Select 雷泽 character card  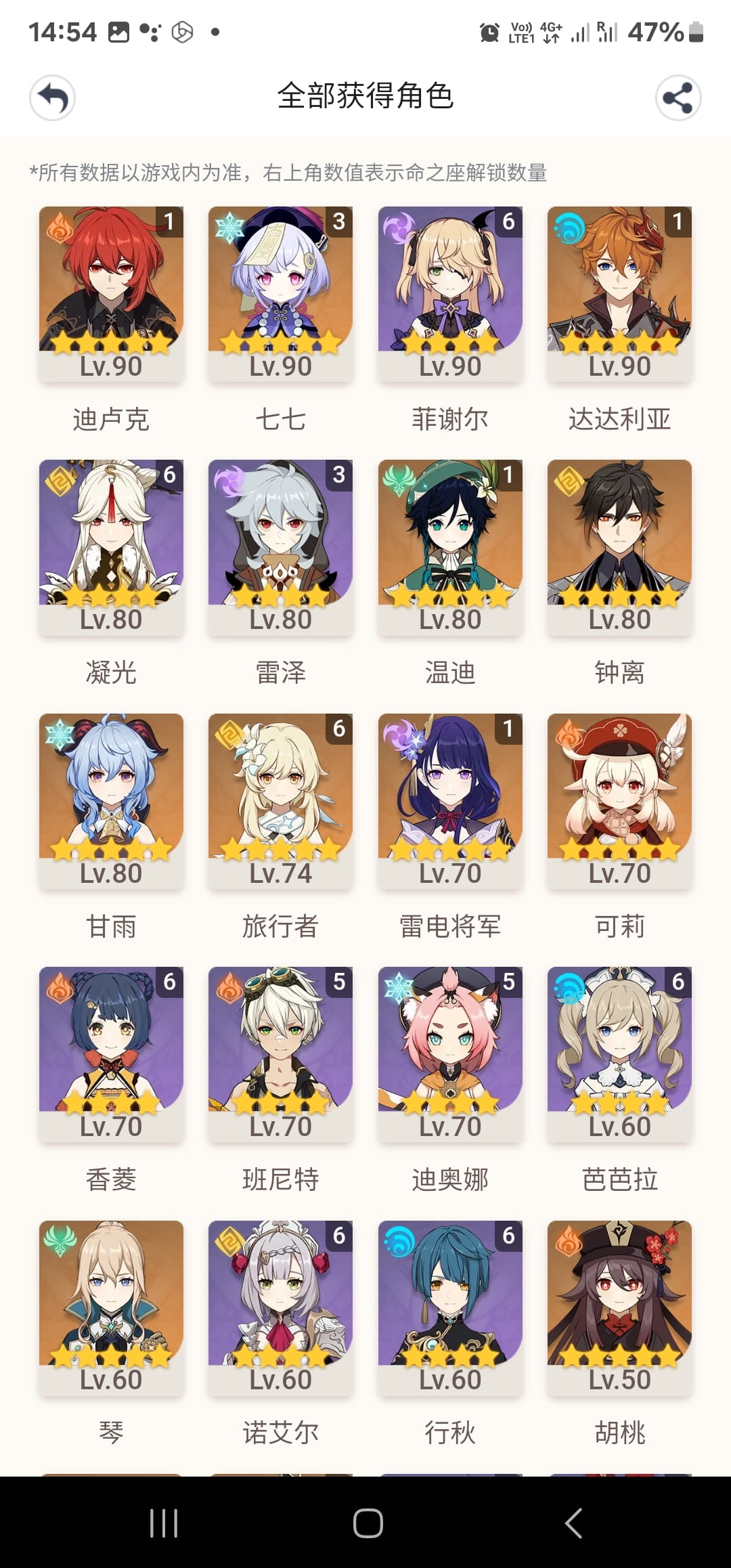[x=280, y=547]
